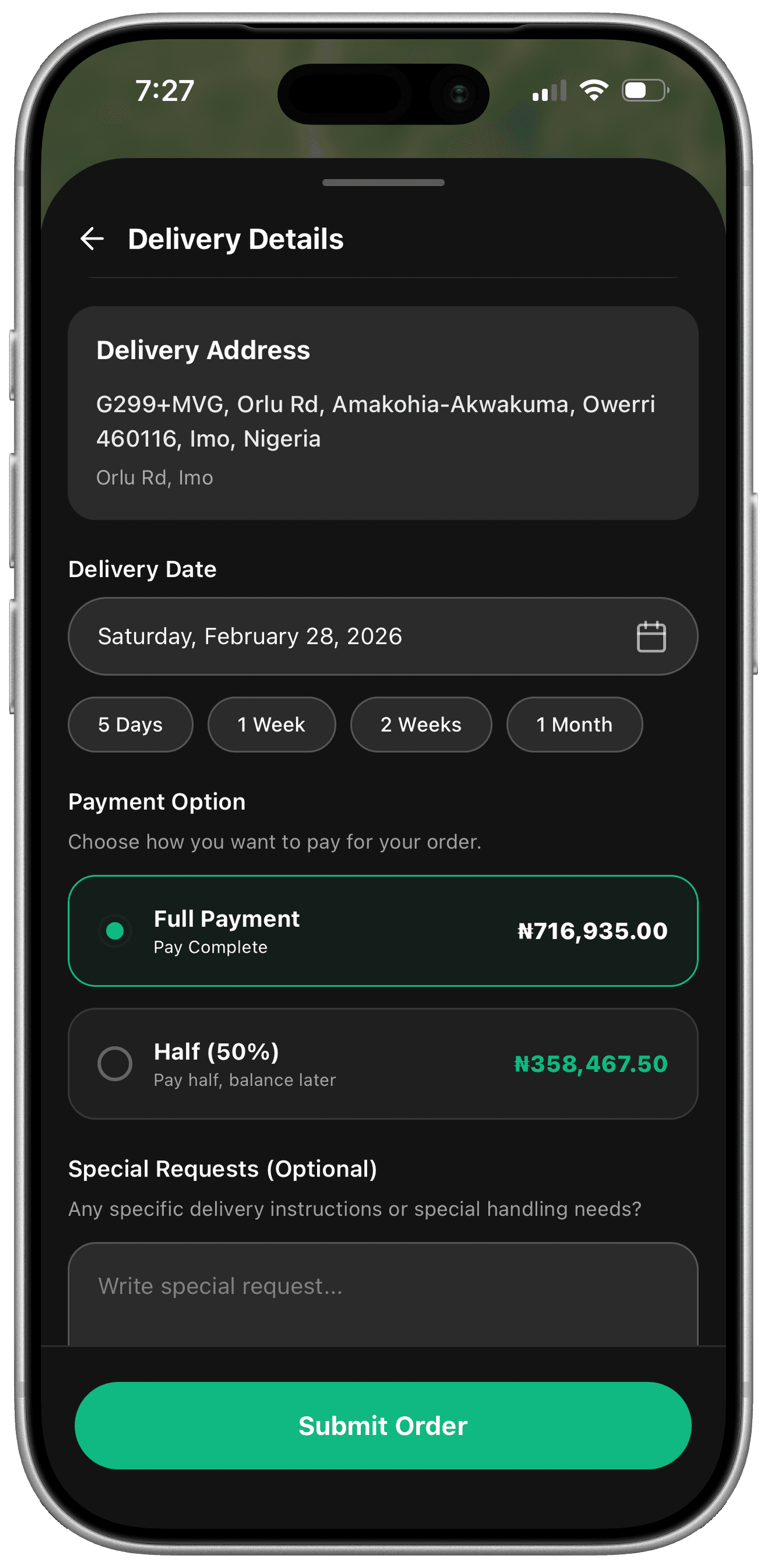
Task: Select the 5 Days chip
Action: (130, 724)
